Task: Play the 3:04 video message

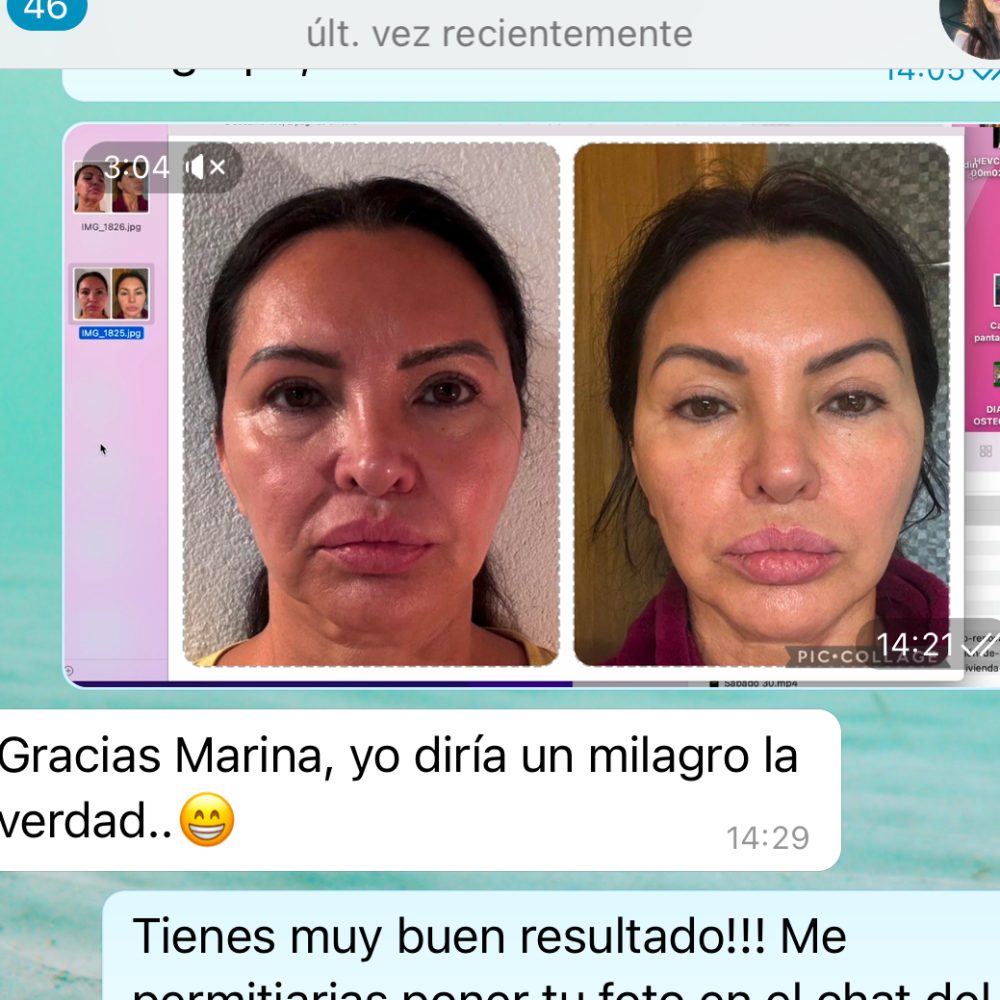Action: [530, 405]
